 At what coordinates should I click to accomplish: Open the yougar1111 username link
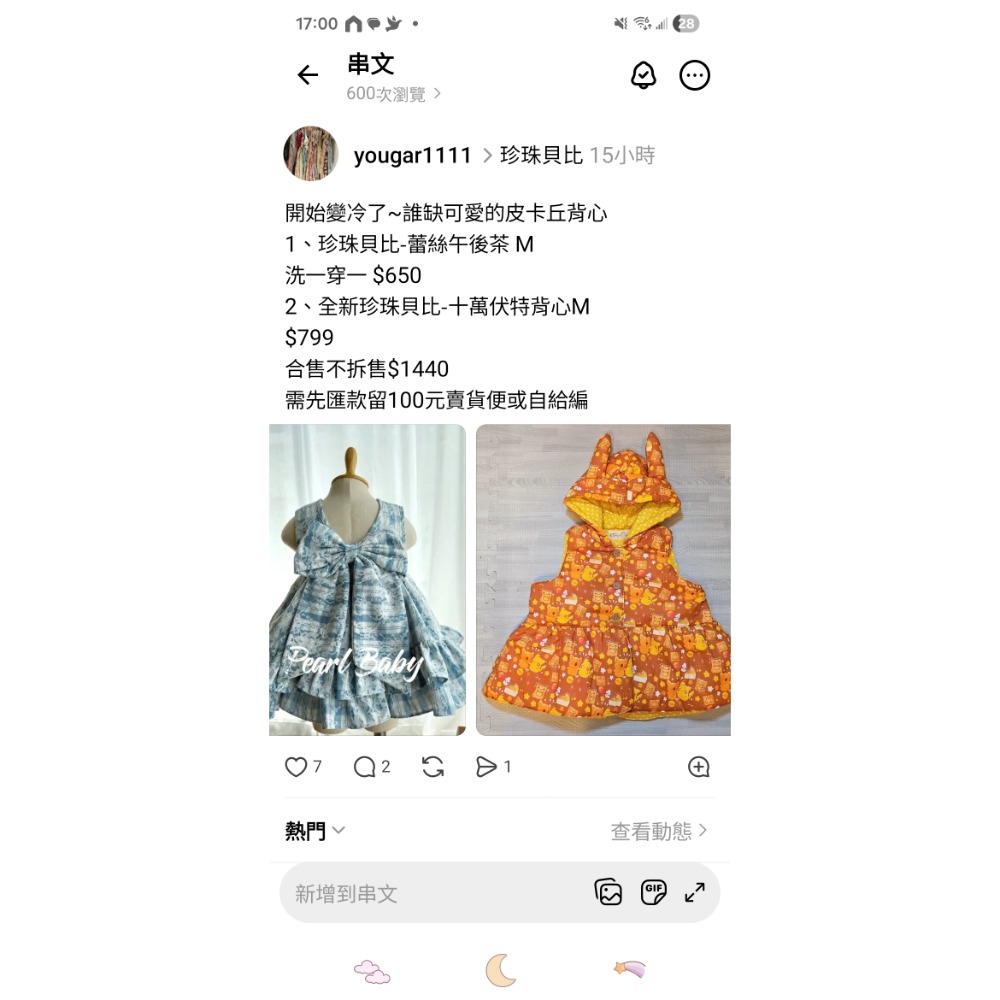coord(412,155)
